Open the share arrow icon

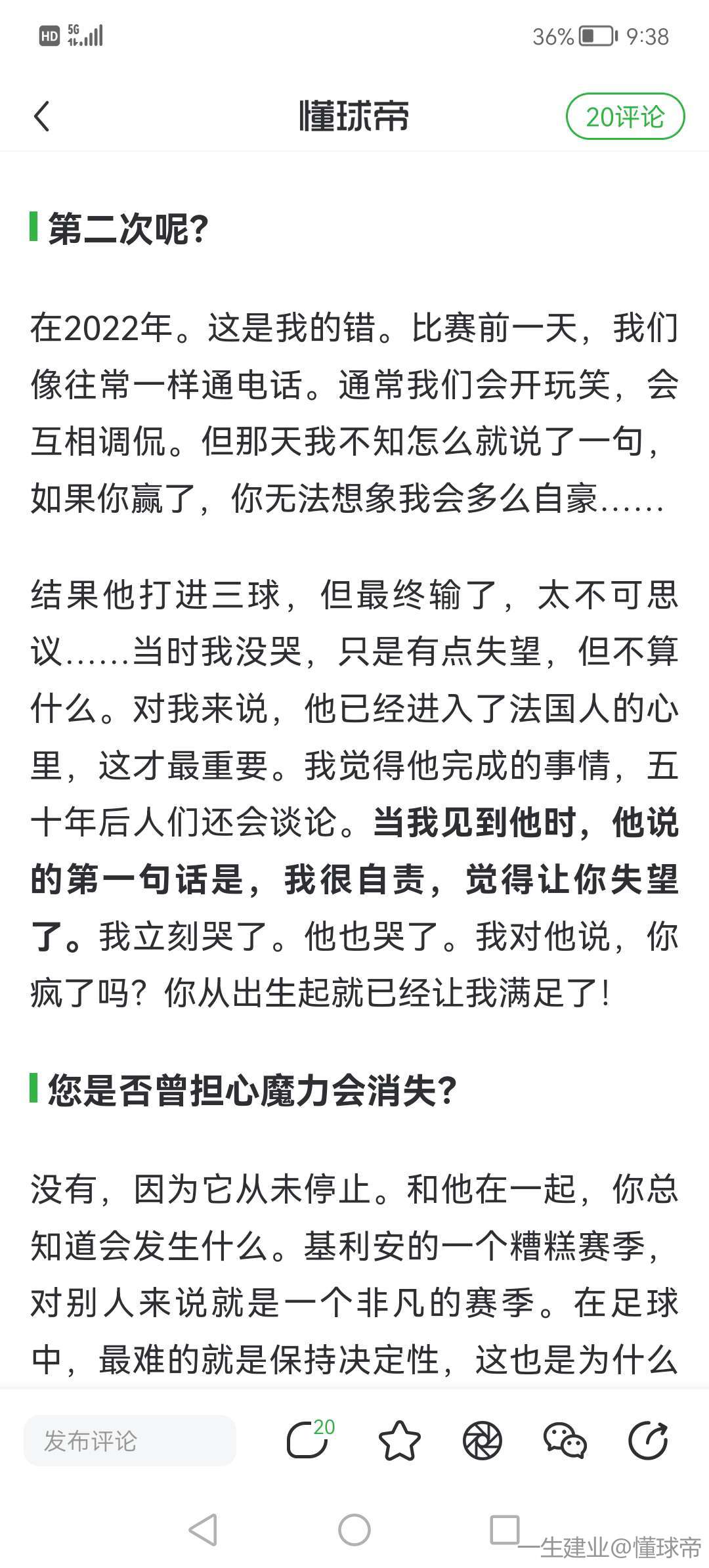point(648,1441)
